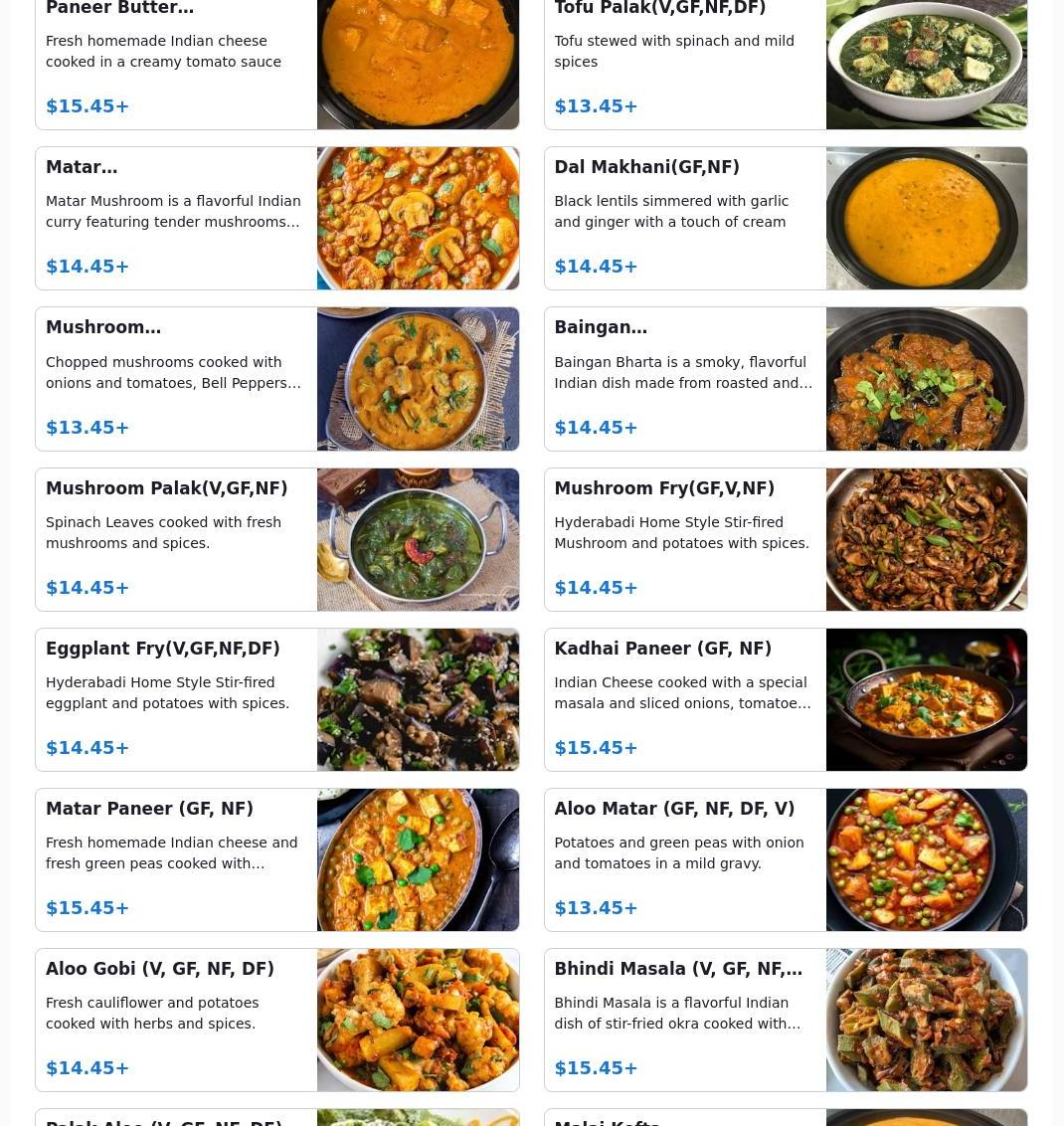The image size is (1064, 1126).
Task: Choose the Aloo Gobi dish
Action: pos(276,1020)
